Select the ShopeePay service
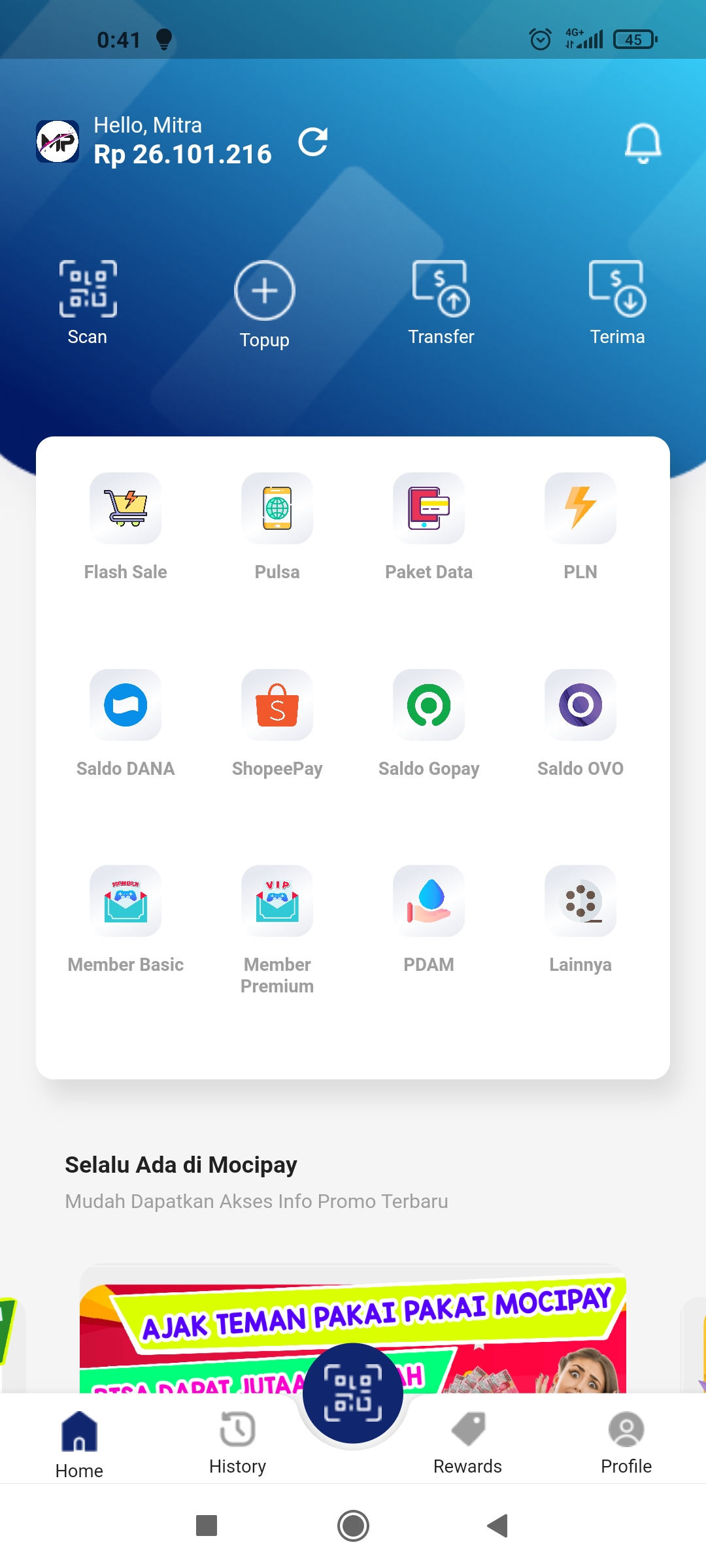706x1568 pixels. pyautogui.click(x=277, y=706)
